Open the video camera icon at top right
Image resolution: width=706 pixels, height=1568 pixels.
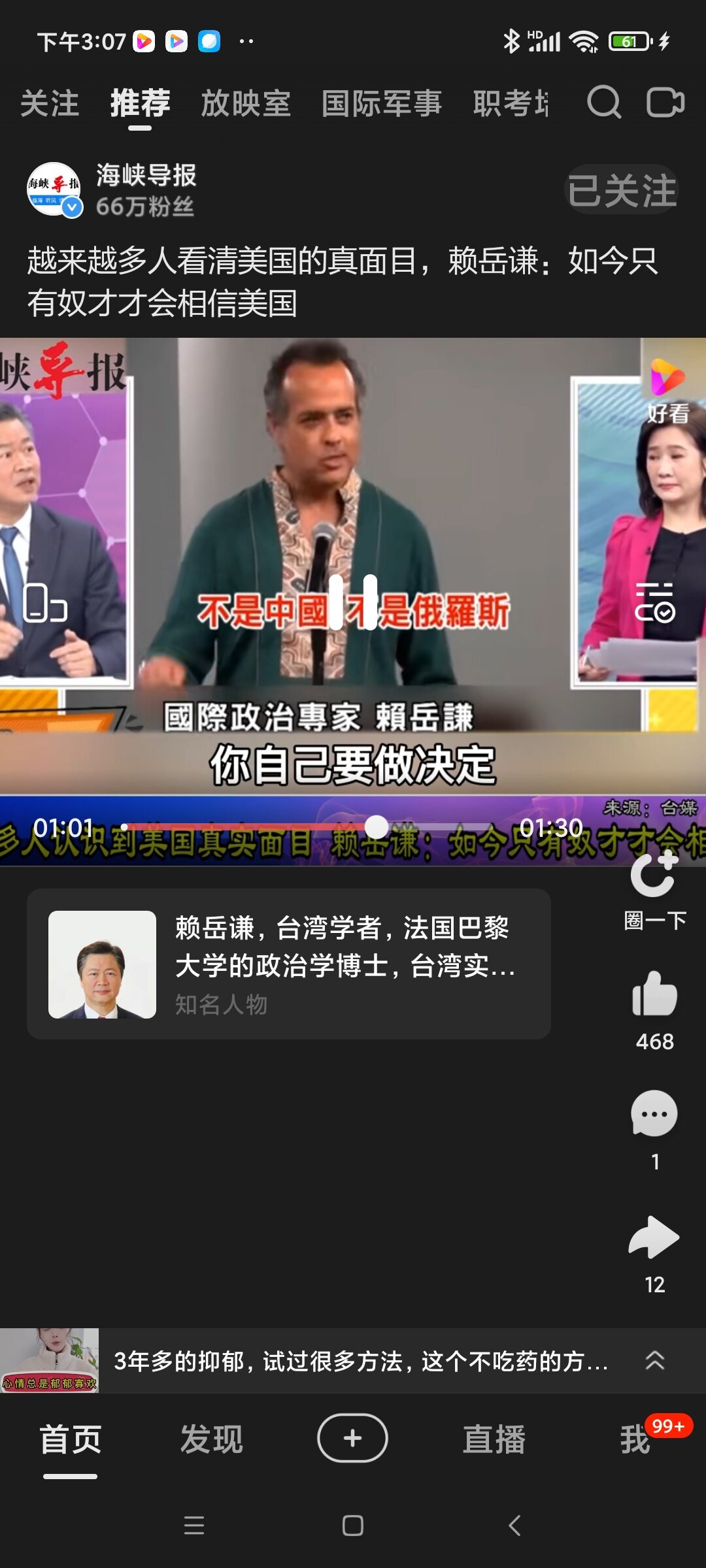pyautogui.click(x=665, y=103)
